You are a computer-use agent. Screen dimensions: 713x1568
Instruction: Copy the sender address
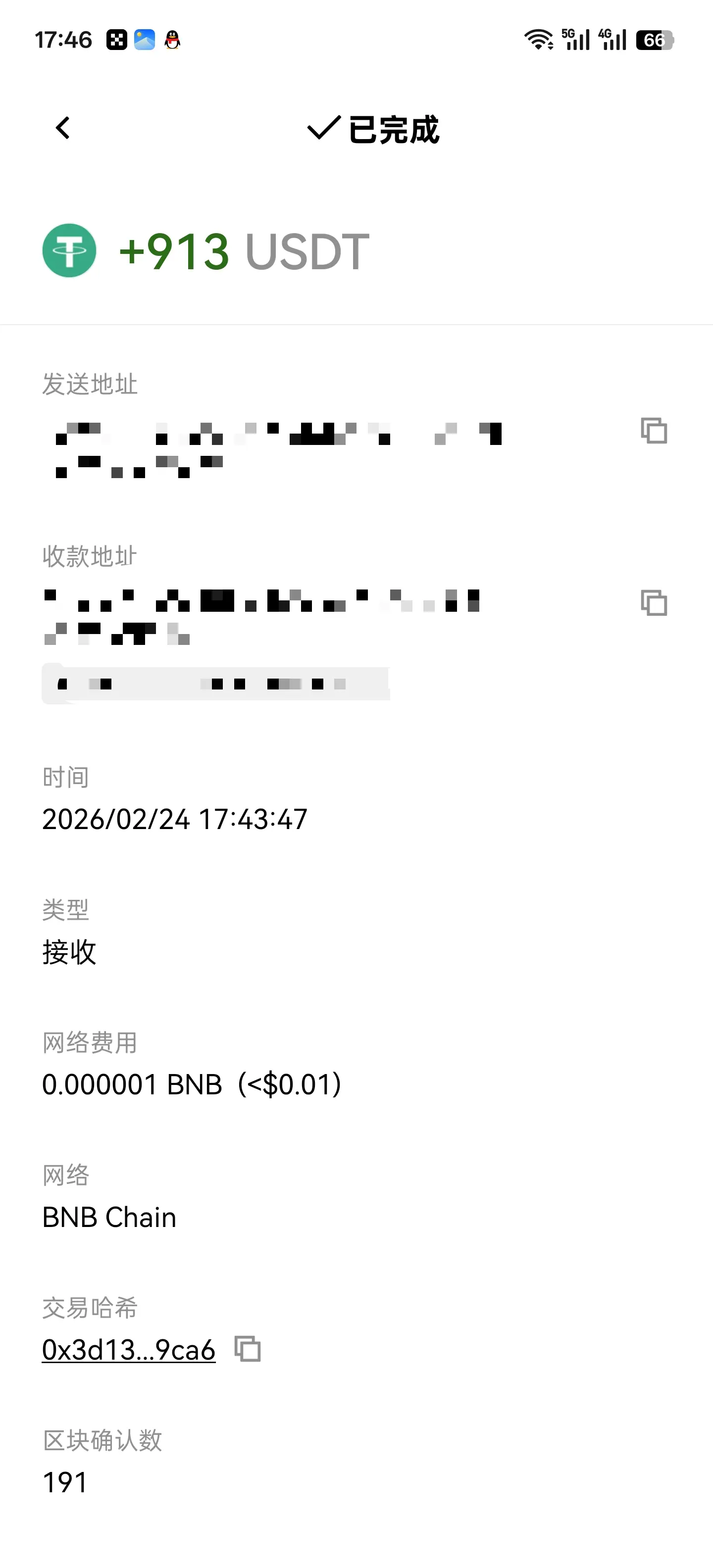(655, 430)
